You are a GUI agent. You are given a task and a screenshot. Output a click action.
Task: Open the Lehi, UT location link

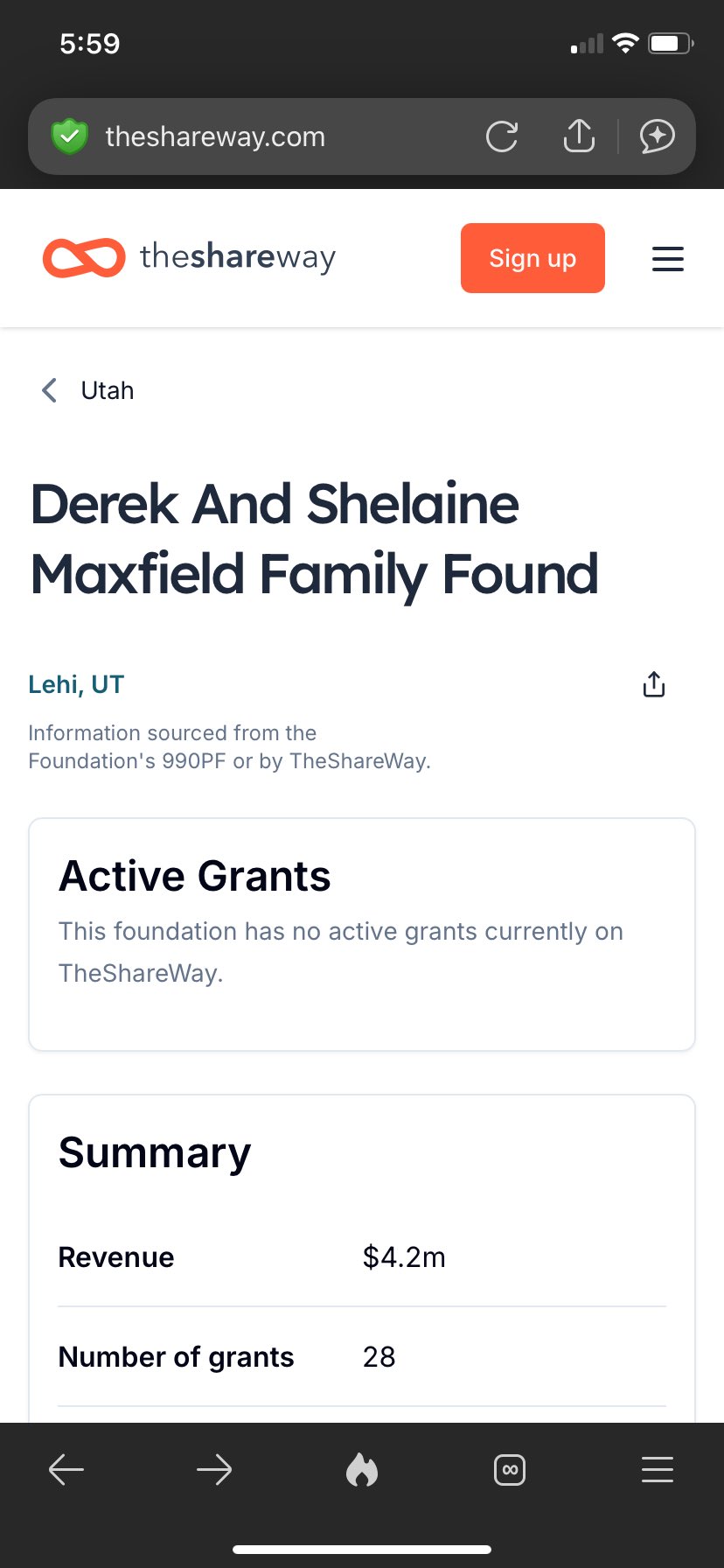coord(76,684)
